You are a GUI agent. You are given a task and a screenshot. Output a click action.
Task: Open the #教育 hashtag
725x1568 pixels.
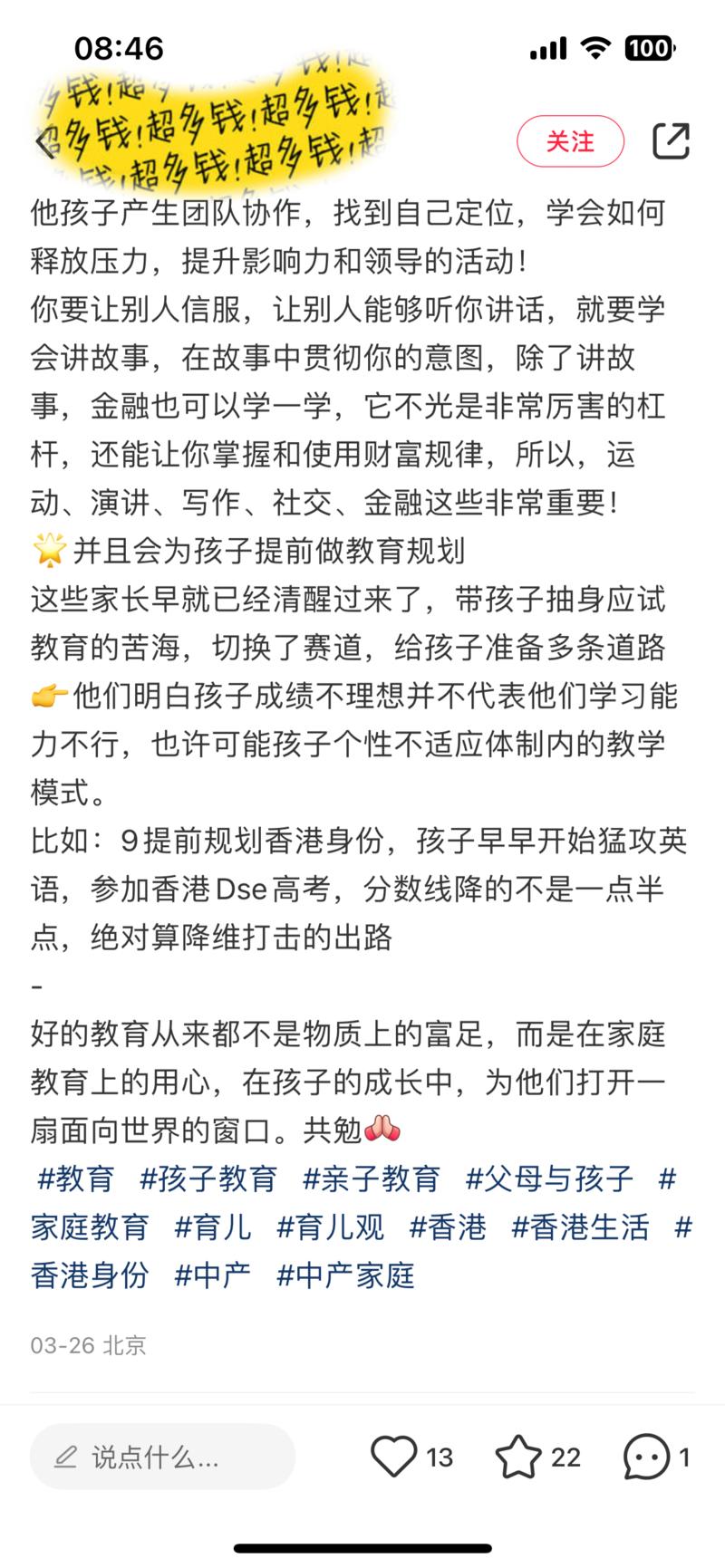[75, 1178]
